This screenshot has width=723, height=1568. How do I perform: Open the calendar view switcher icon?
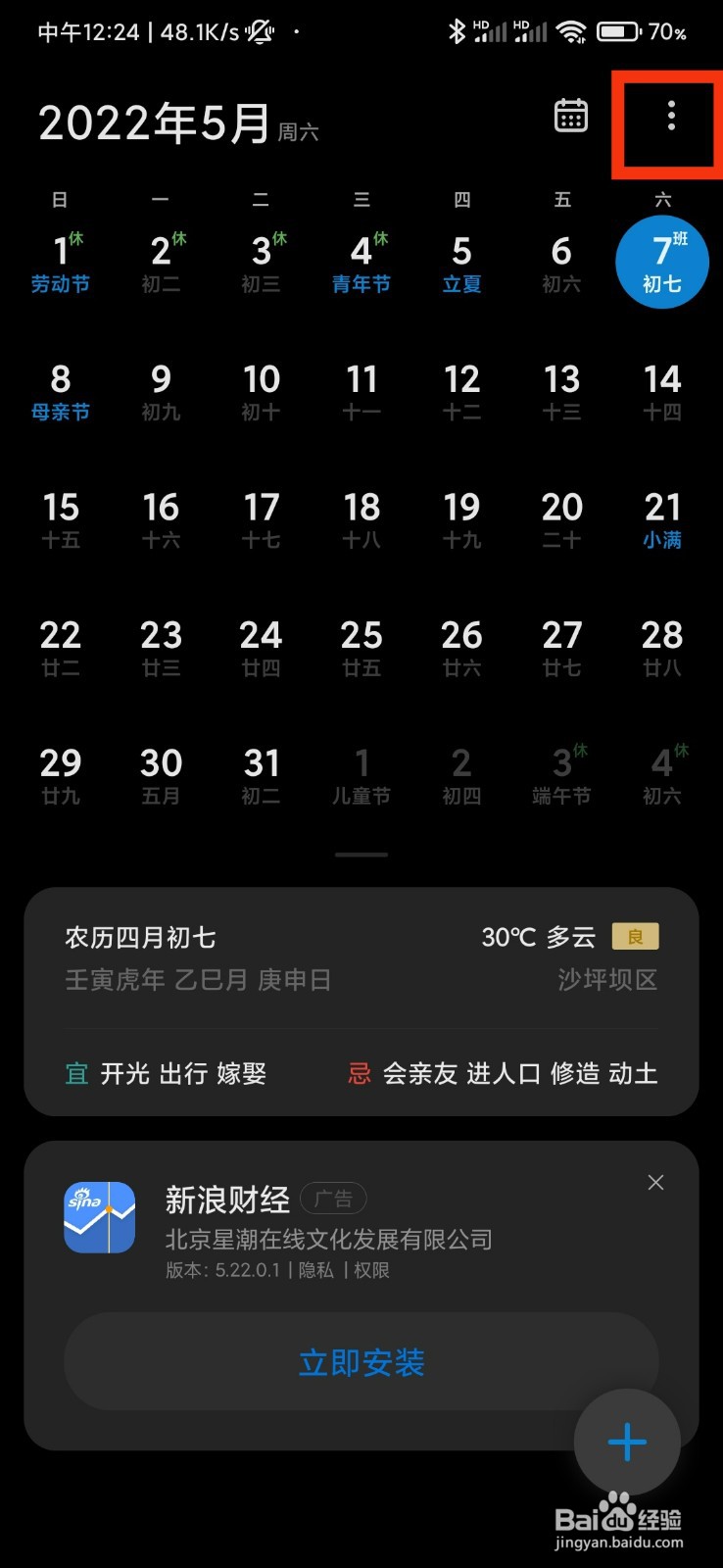point(569,116)
